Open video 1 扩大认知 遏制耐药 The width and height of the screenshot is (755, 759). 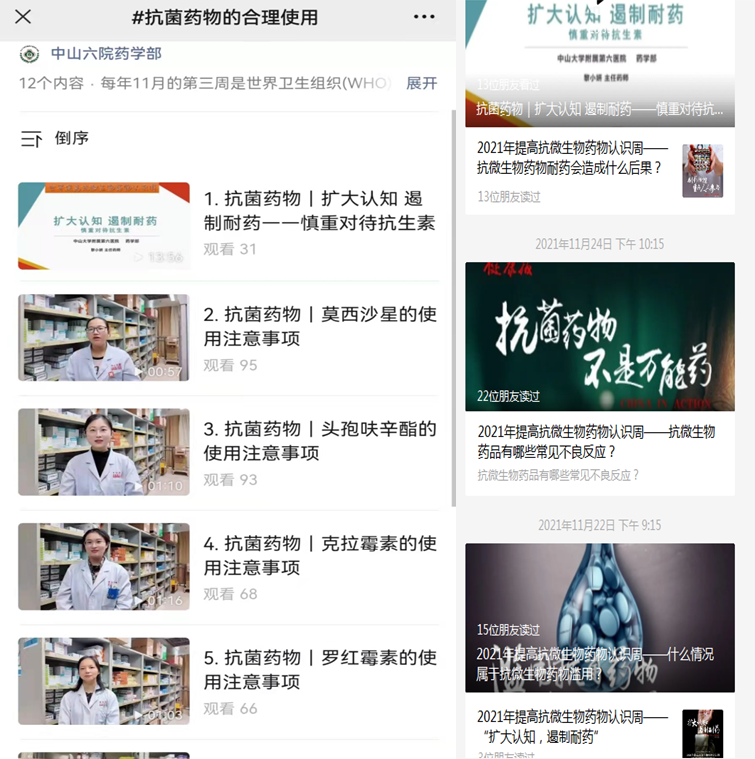tap(319, 211)
